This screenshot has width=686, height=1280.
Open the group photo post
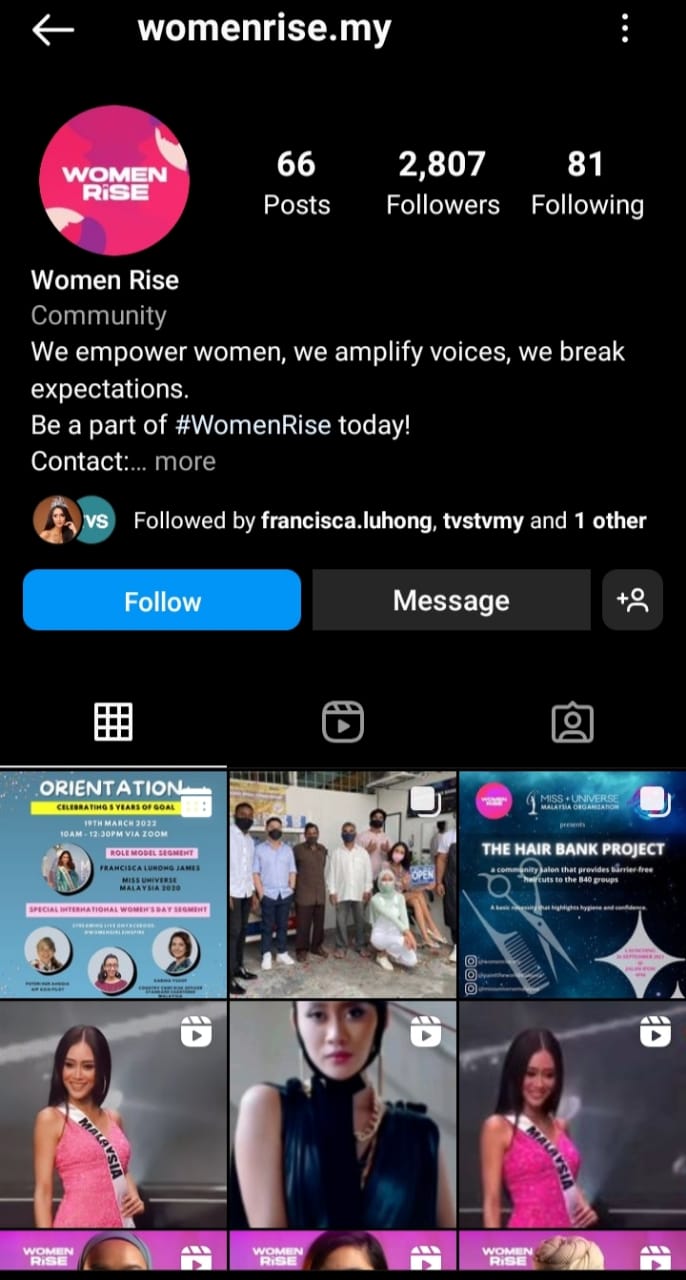[342, 884]
